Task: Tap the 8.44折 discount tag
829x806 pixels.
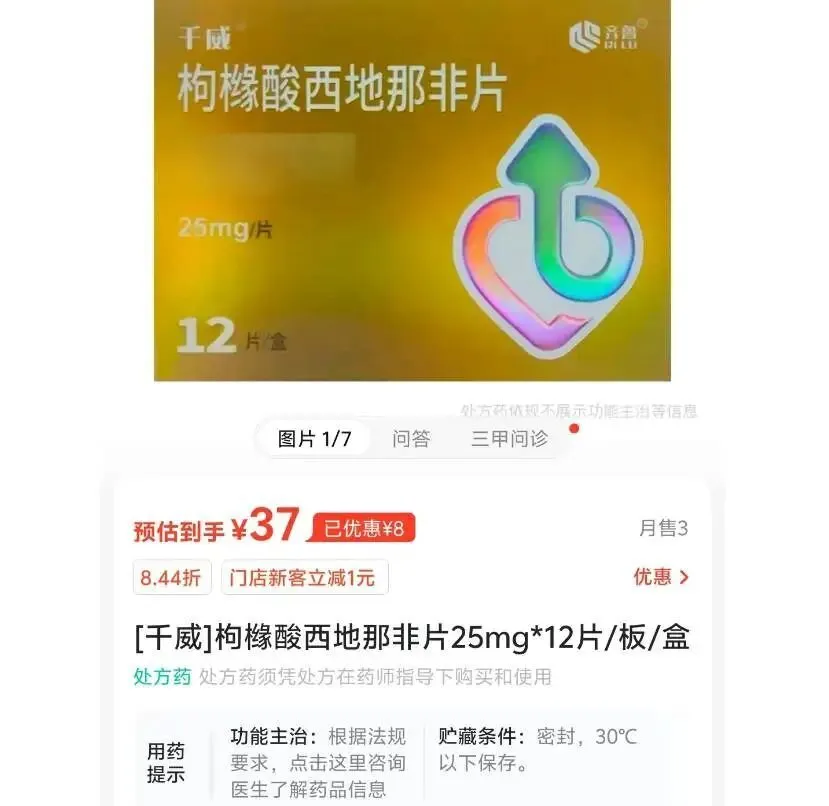Action: pyautogui.click(x=170, y=578)
